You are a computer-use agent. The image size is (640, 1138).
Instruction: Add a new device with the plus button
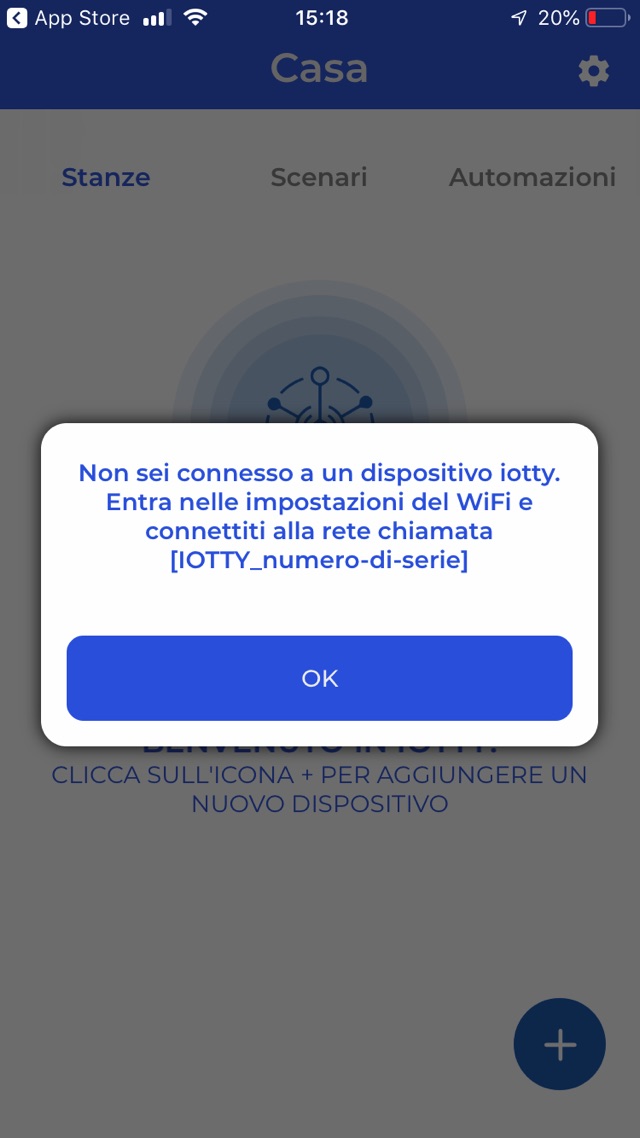coord(559,1044)
